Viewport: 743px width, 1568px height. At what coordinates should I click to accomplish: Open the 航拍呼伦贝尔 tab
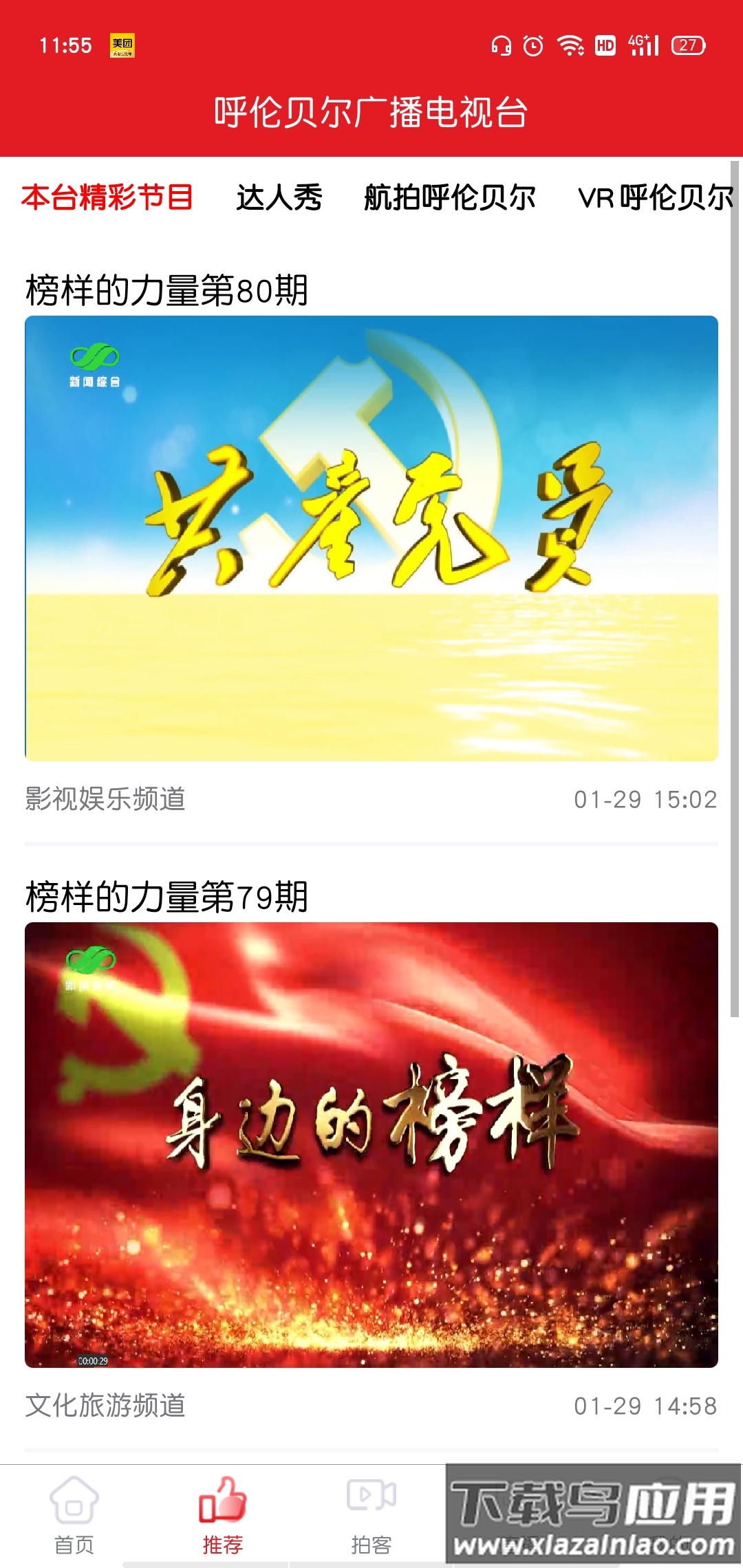point(450,196)
